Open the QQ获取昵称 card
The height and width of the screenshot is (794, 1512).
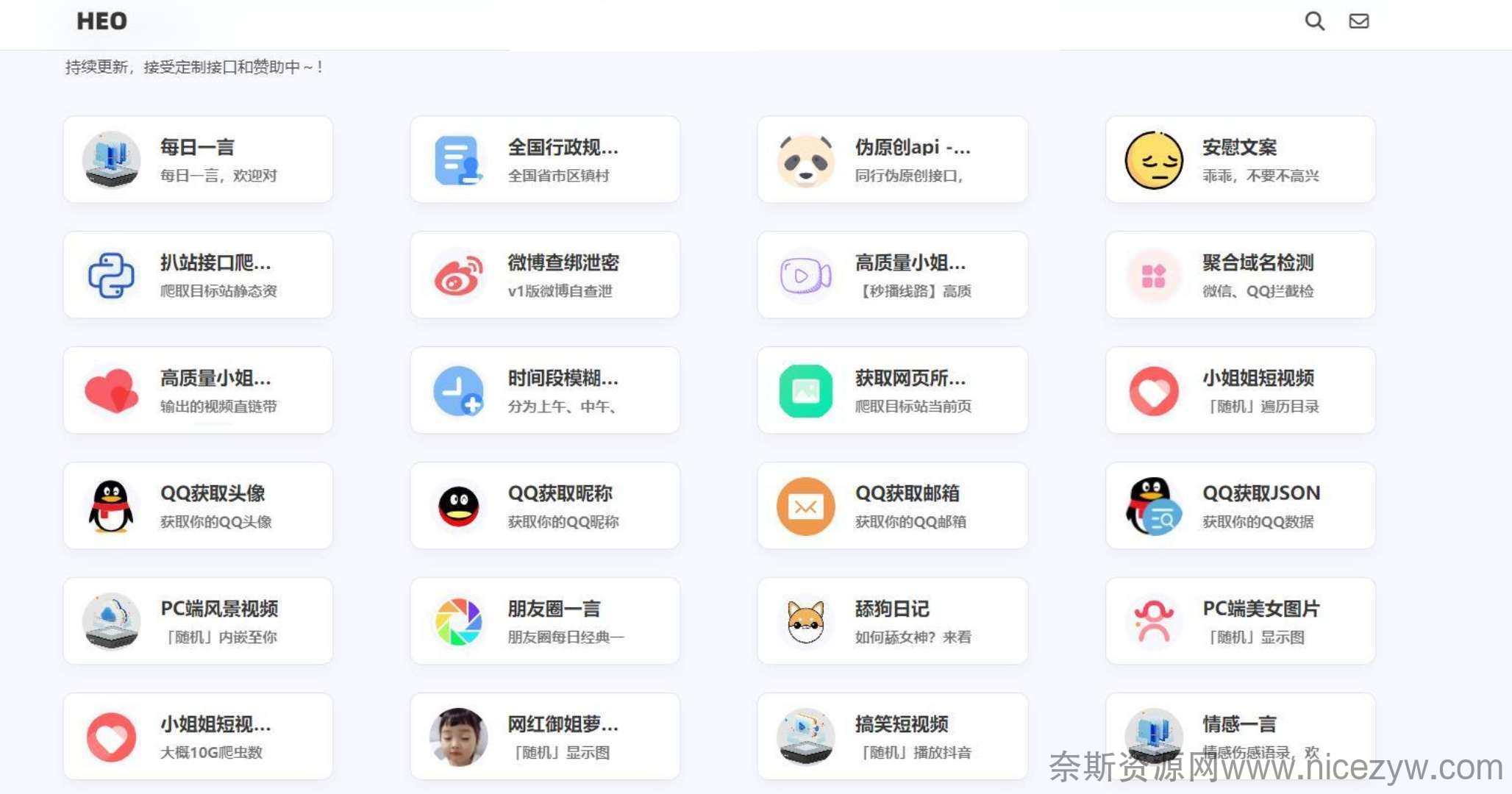tap(544, 506)
